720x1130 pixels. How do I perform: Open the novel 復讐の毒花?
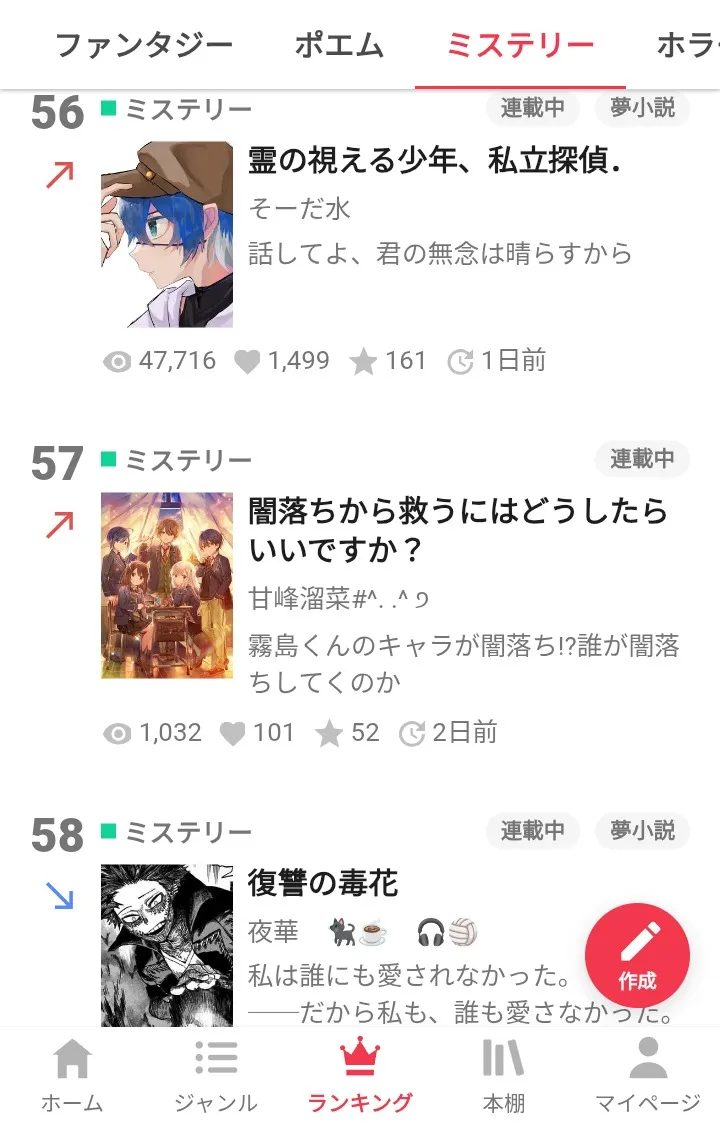pos(323,883)
